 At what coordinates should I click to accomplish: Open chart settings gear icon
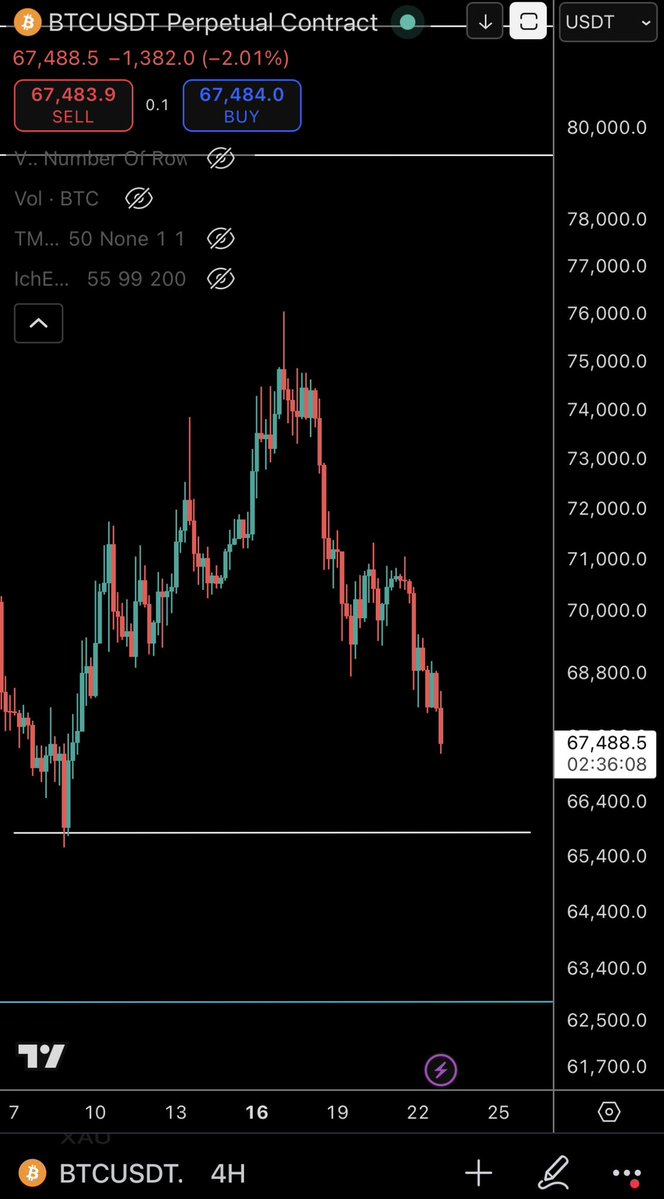[609, 1112]
